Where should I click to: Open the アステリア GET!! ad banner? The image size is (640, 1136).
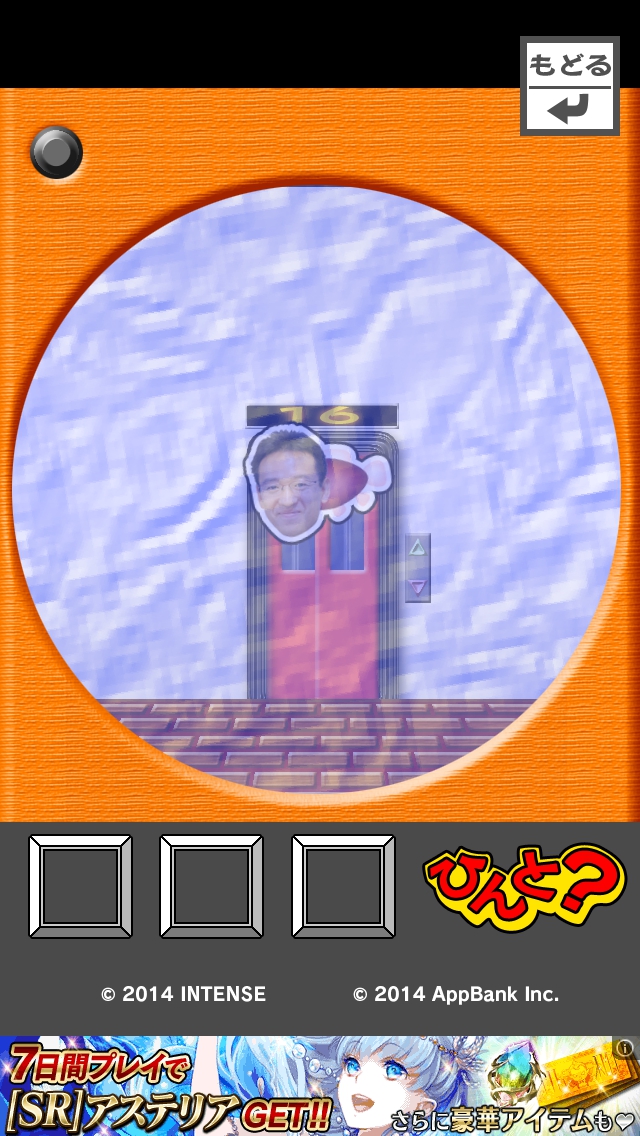[300, 1086]
